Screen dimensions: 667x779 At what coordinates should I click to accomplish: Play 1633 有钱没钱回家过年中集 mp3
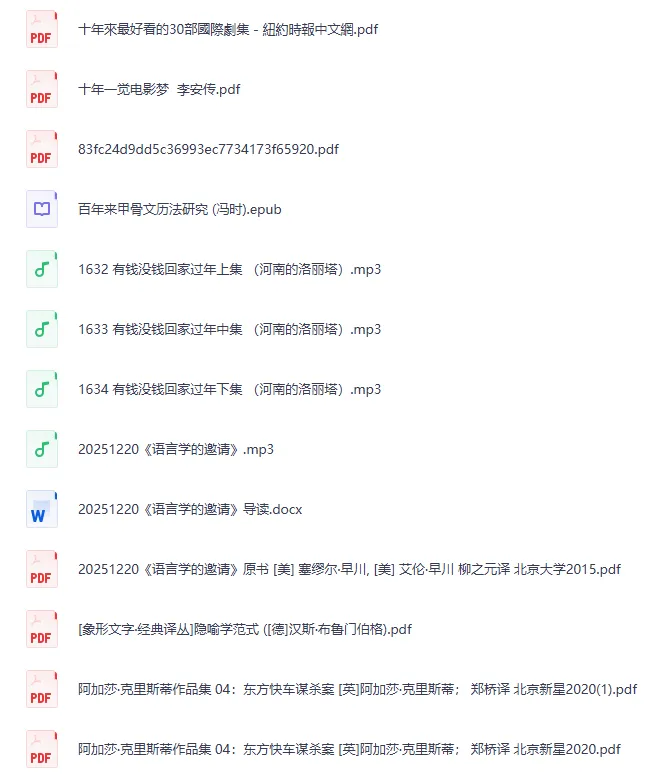[229, 329]
